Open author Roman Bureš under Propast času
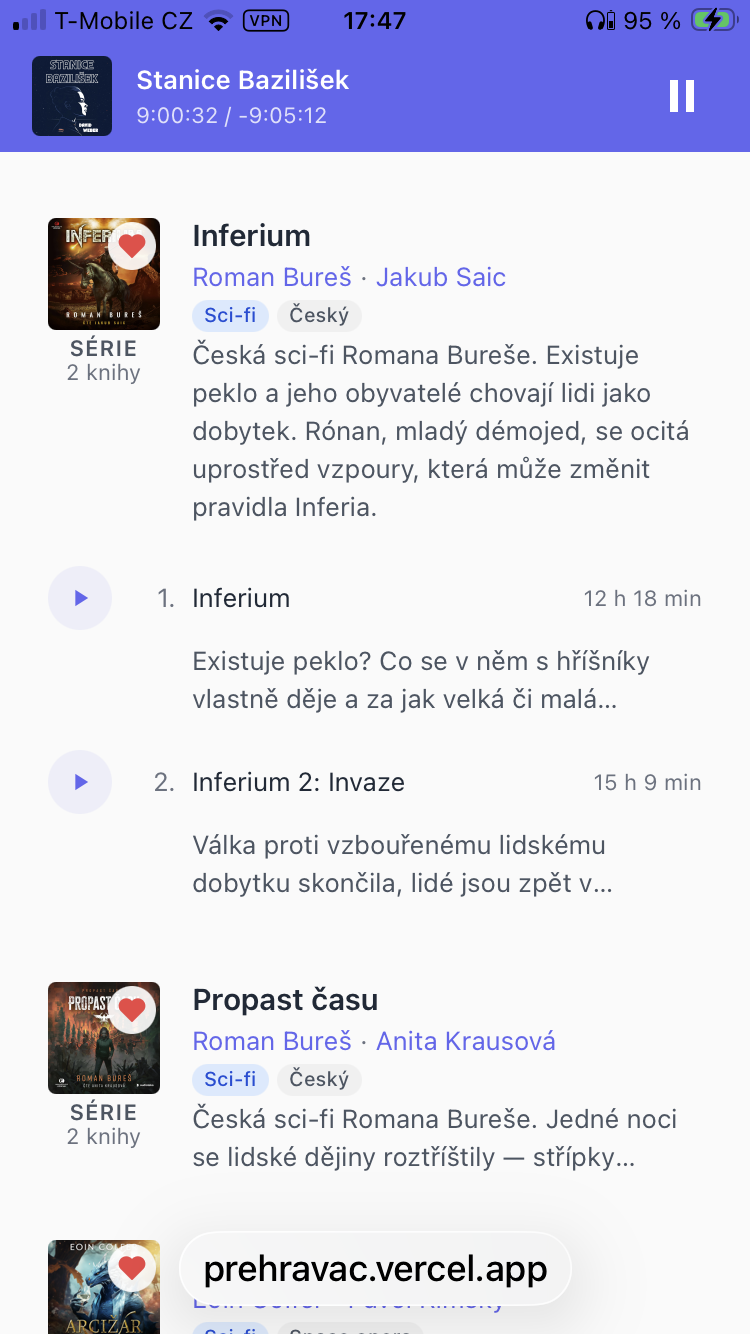The width and height of the screenshot is (750, 1334). [x=271, y=1041]
